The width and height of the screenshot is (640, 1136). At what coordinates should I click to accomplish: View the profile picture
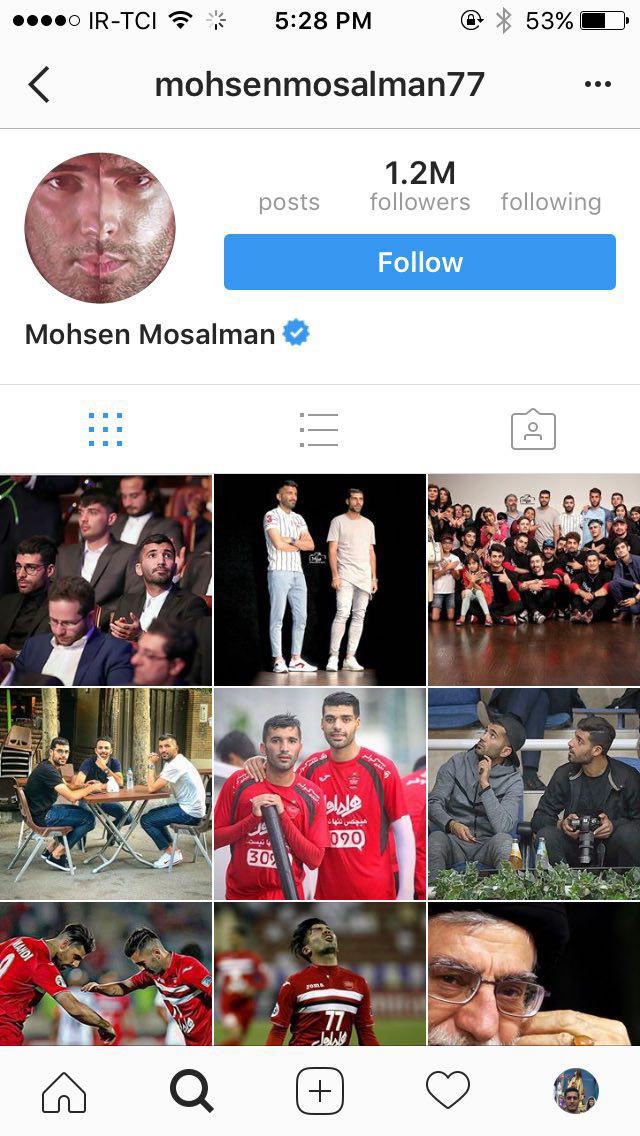tap(100, 228)
